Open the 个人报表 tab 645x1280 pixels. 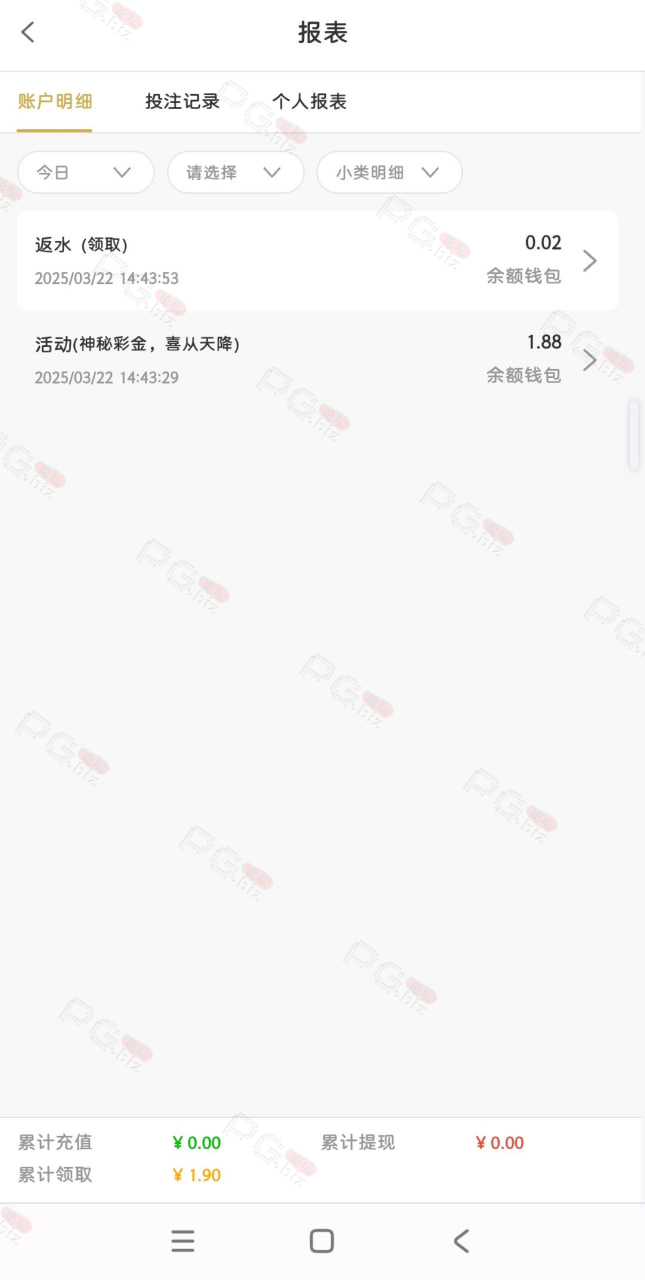310,101
